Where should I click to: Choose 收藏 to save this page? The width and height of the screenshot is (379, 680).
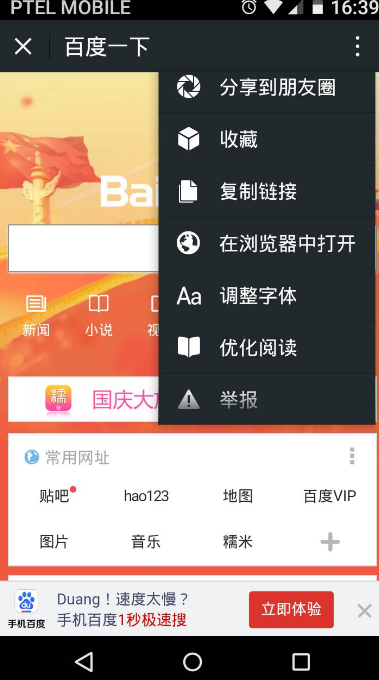coord(267,139)
